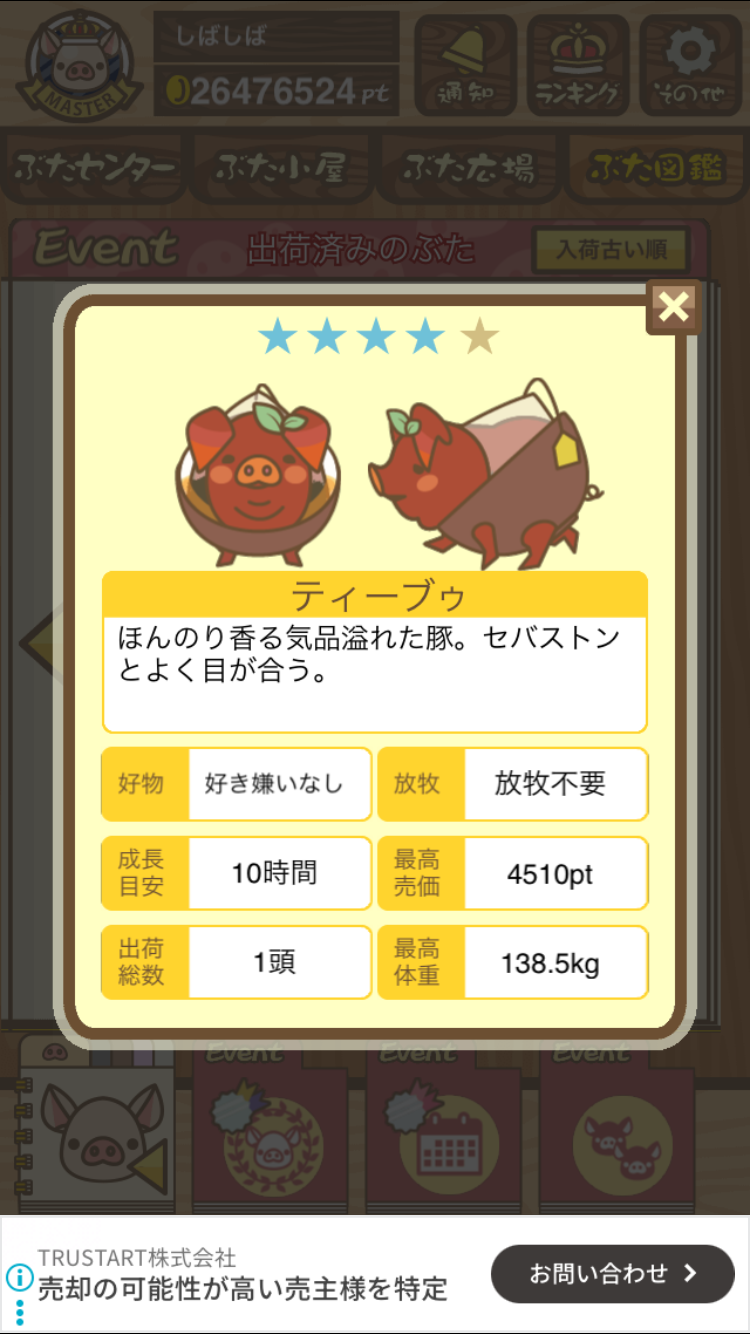Go to the ぶた小屋 tab

[x=281, y=169]
